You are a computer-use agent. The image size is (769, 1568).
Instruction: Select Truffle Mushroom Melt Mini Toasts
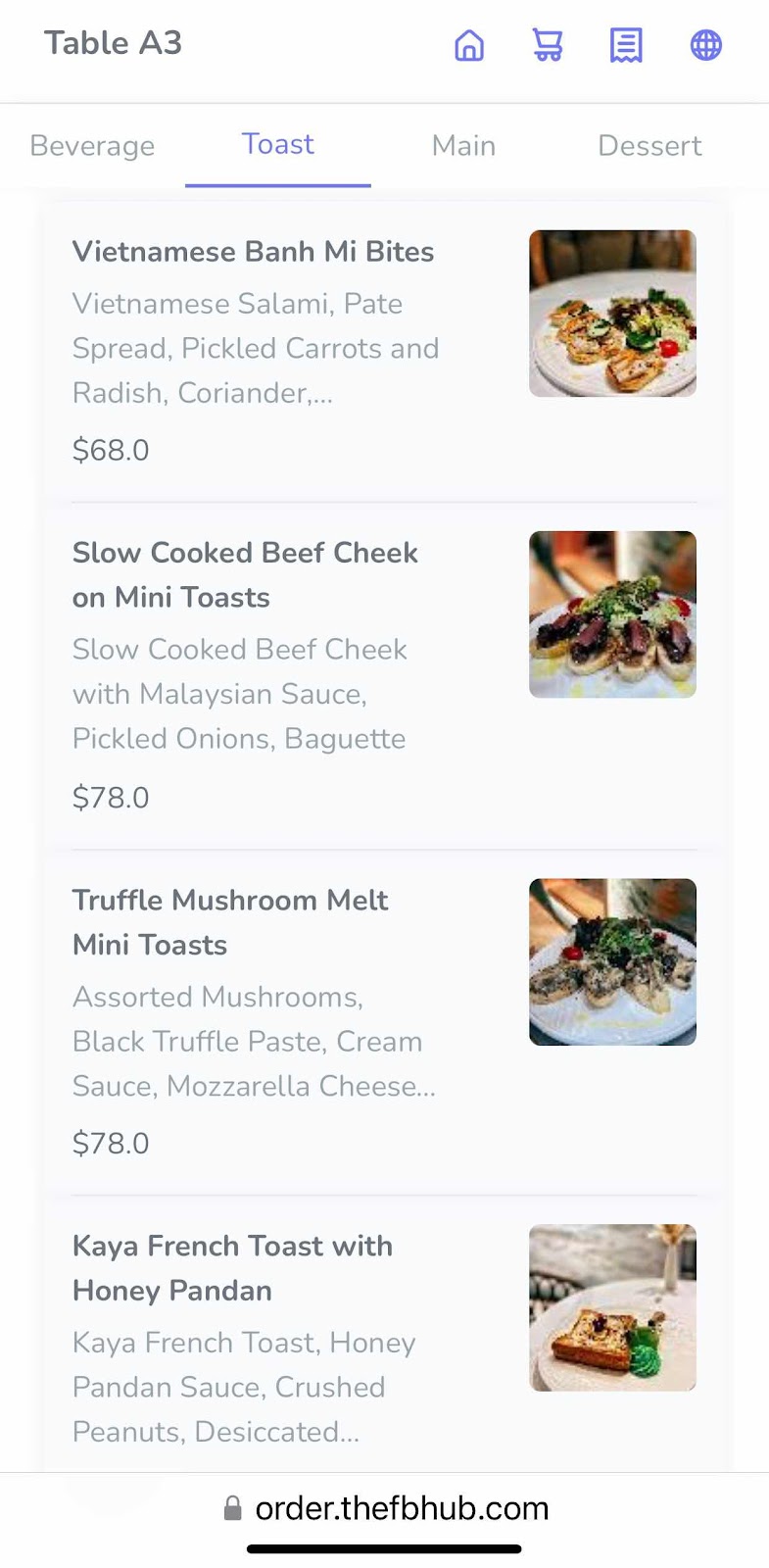pos(384,1022)
